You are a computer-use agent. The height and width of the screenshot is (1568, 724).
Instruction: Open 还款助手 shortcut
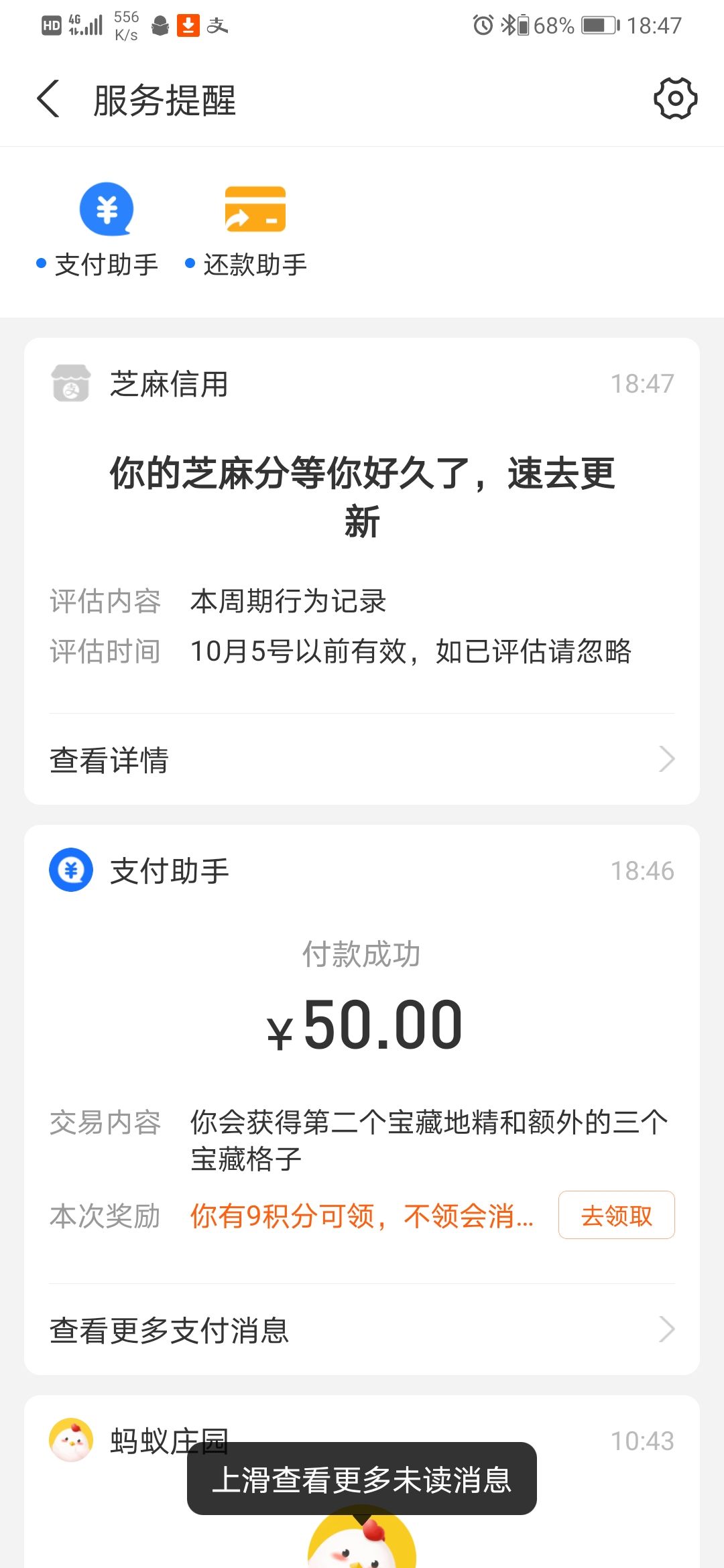[255, 229]
